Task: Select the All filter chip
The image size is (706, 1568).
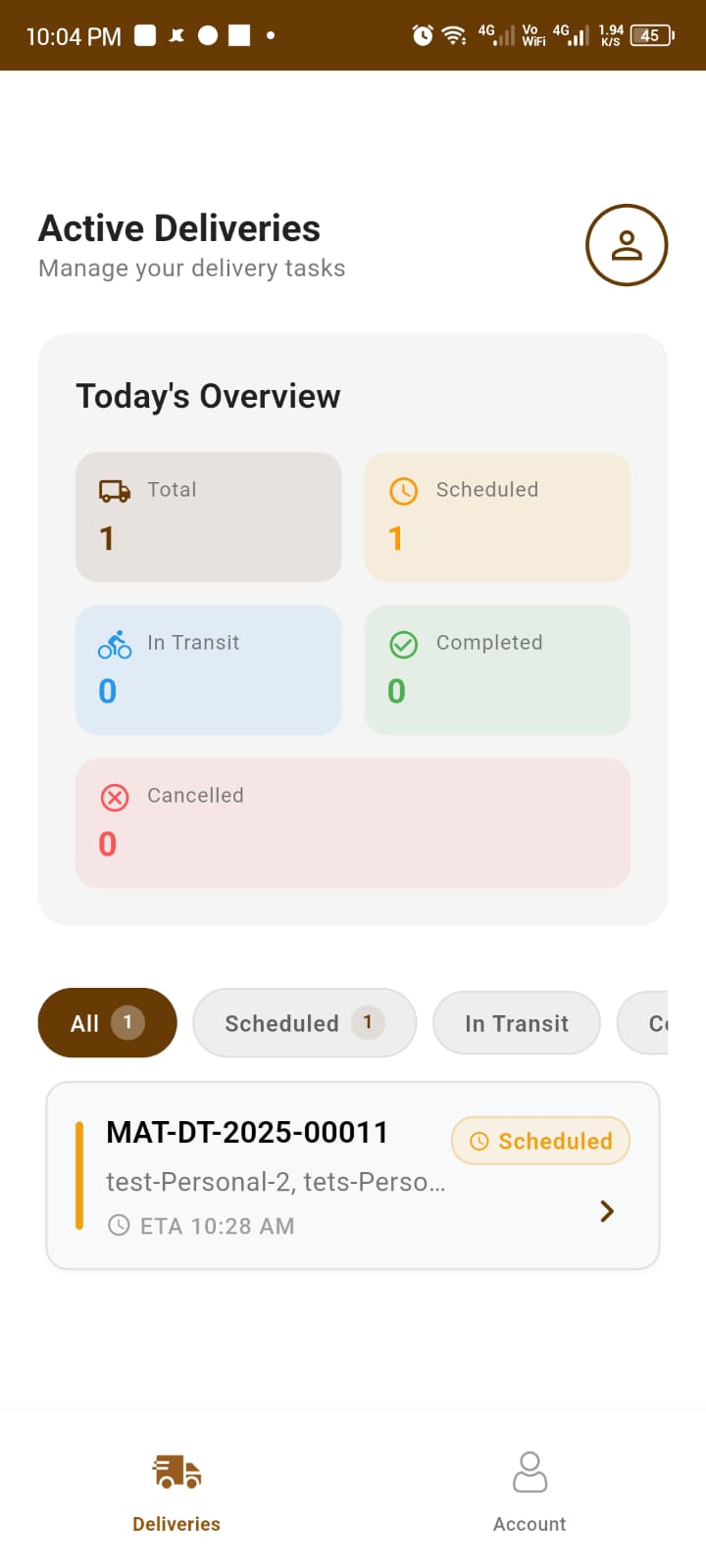Action: click(107, 1022)
